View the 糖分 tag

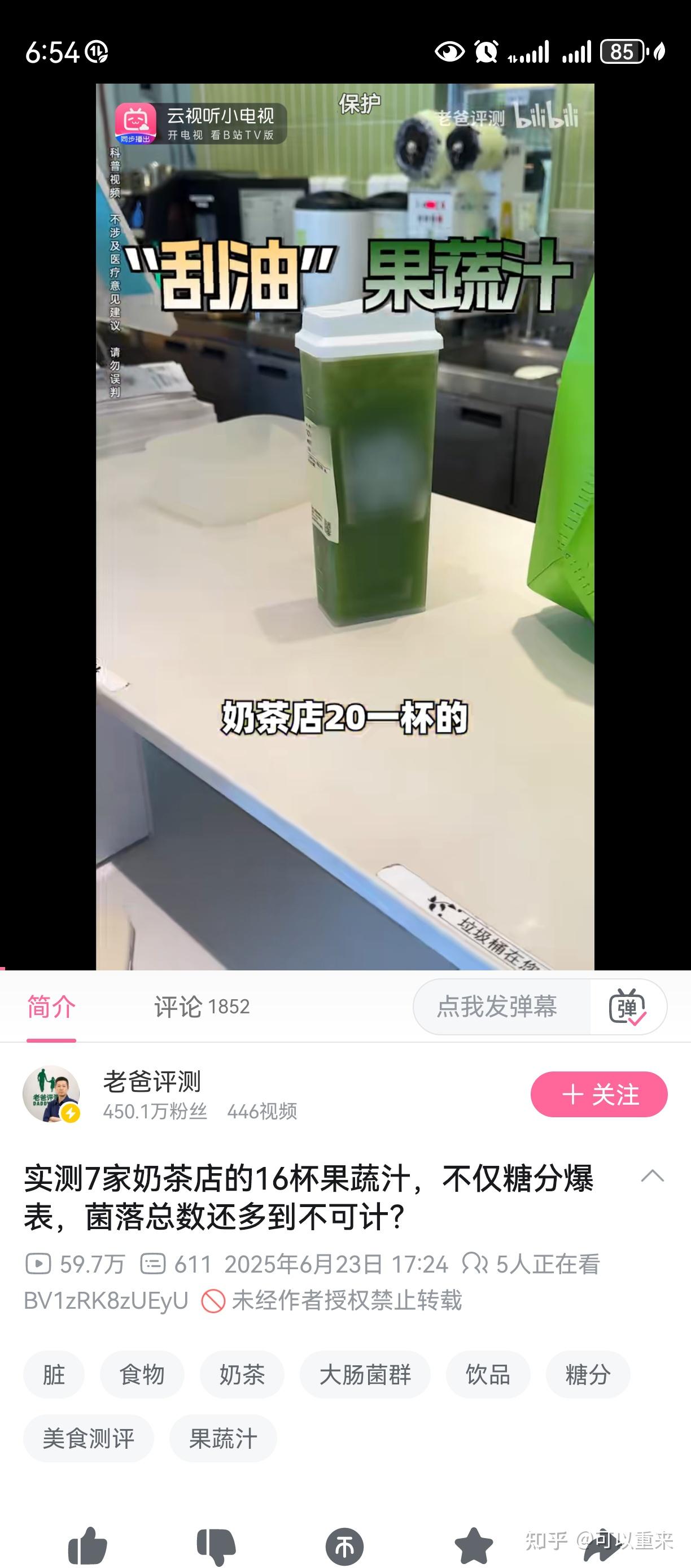point(588,1374)
